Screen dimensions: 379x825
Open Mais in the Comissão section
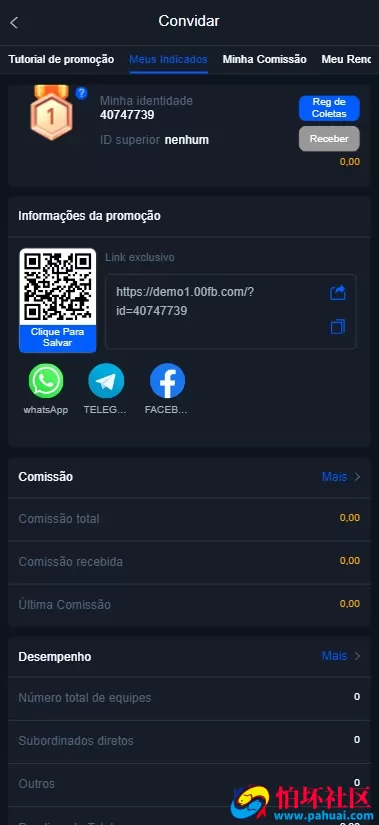[341, 477]
